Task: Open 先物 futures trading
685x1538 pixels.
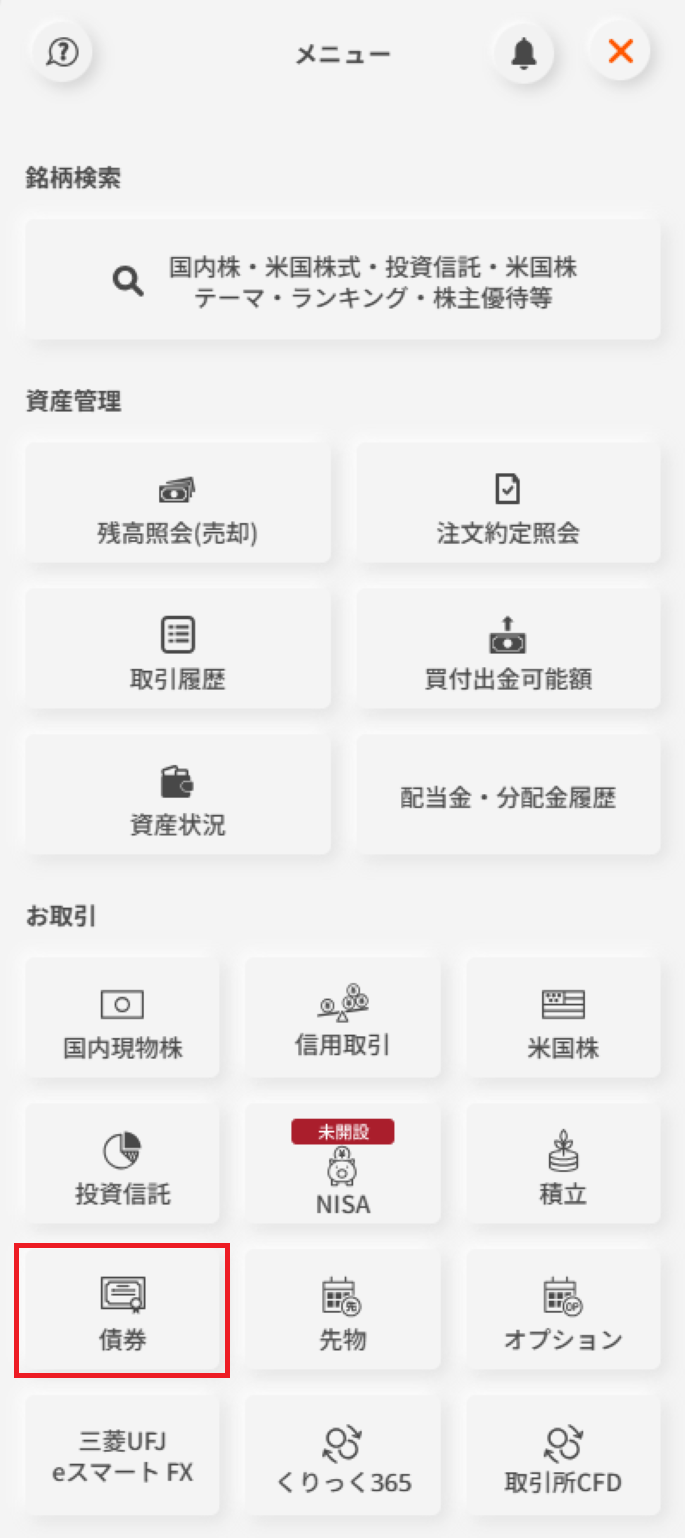Action: (x=343, y=1311)
